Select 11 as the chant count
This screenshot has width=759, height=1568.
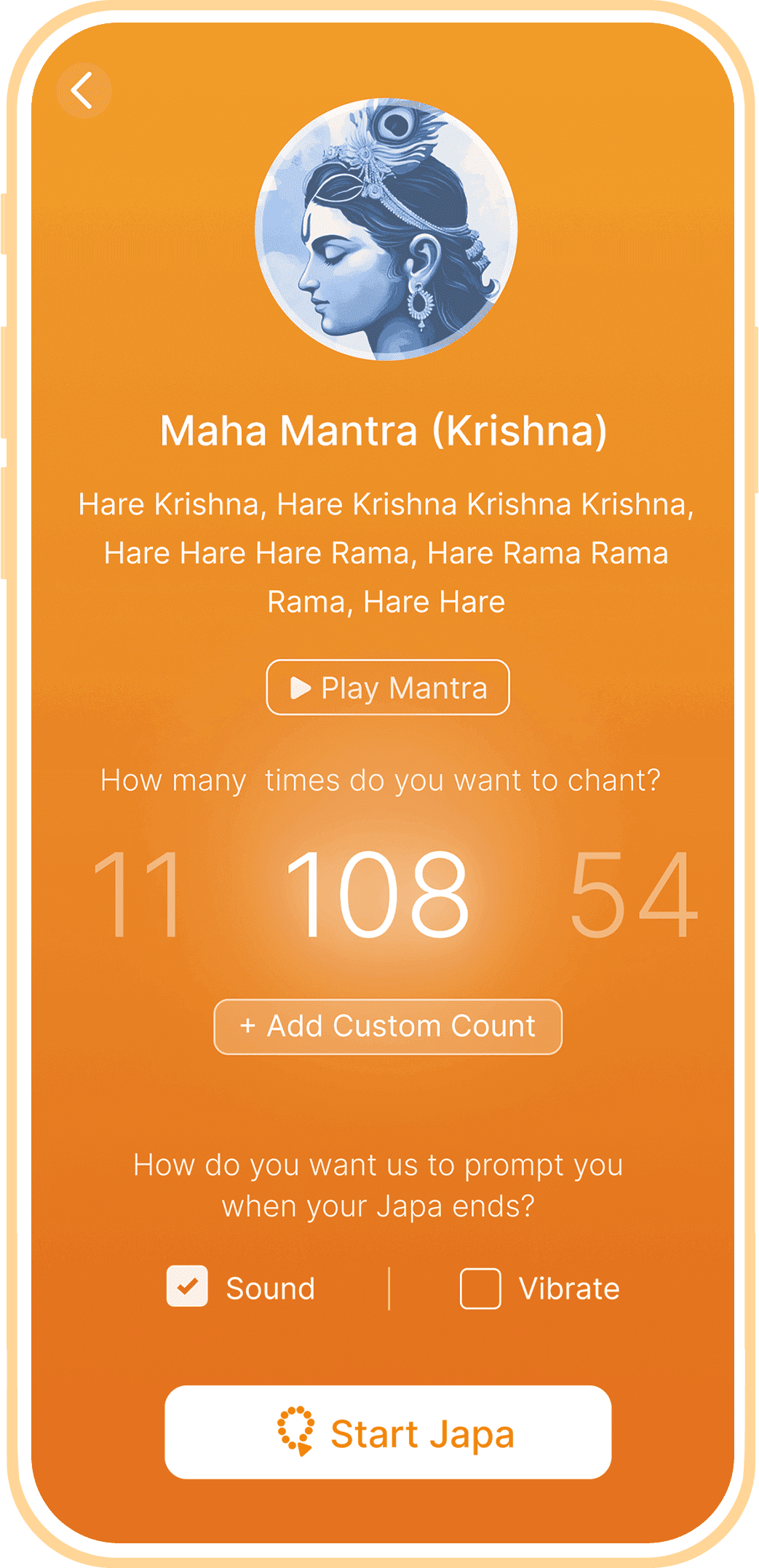(138, 894)
